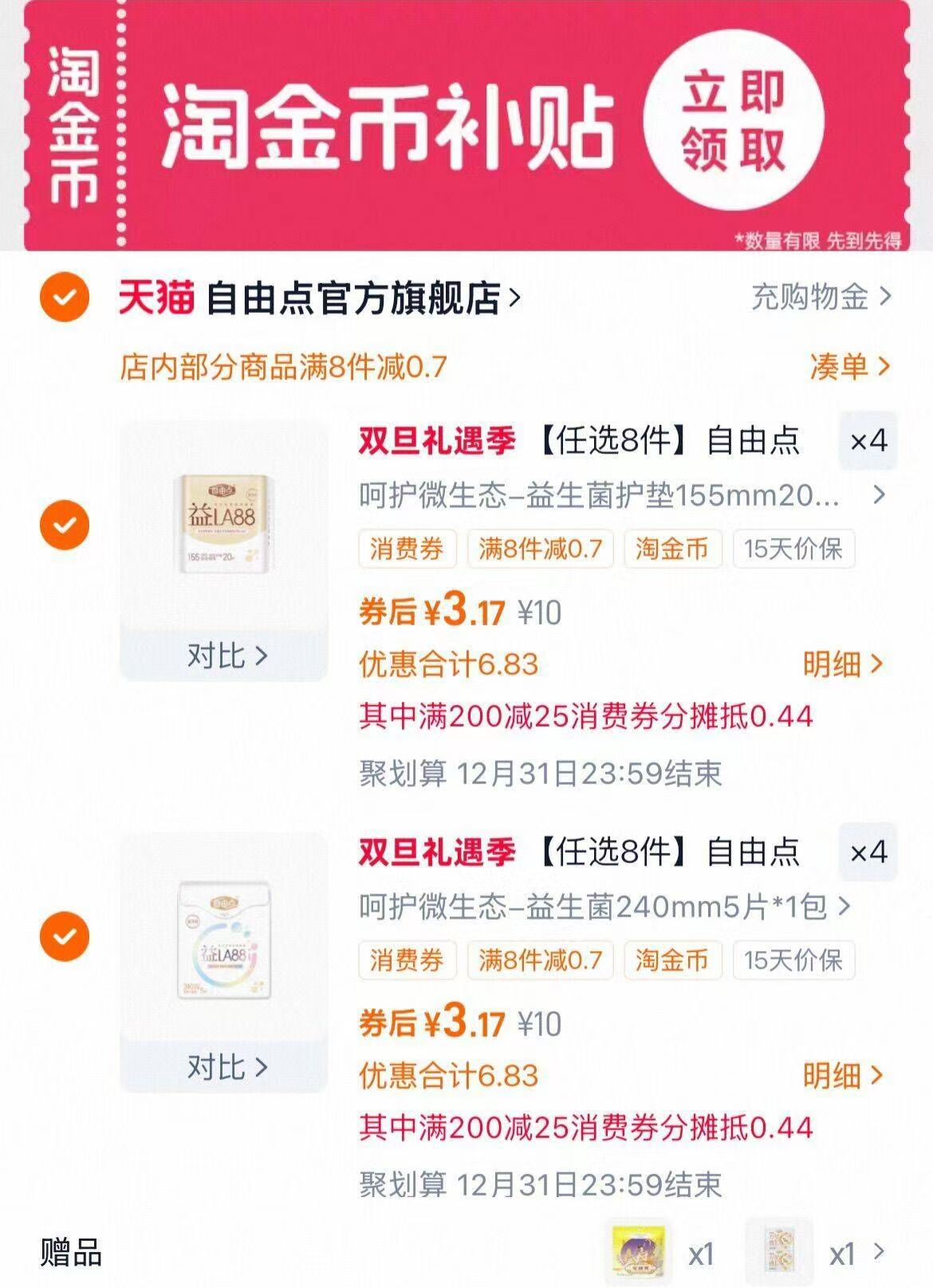The width and height of the screenshot is (933, 1288).
Task: Expand the store name 自由点官方旗舰店 chevron
Action: 514,297
